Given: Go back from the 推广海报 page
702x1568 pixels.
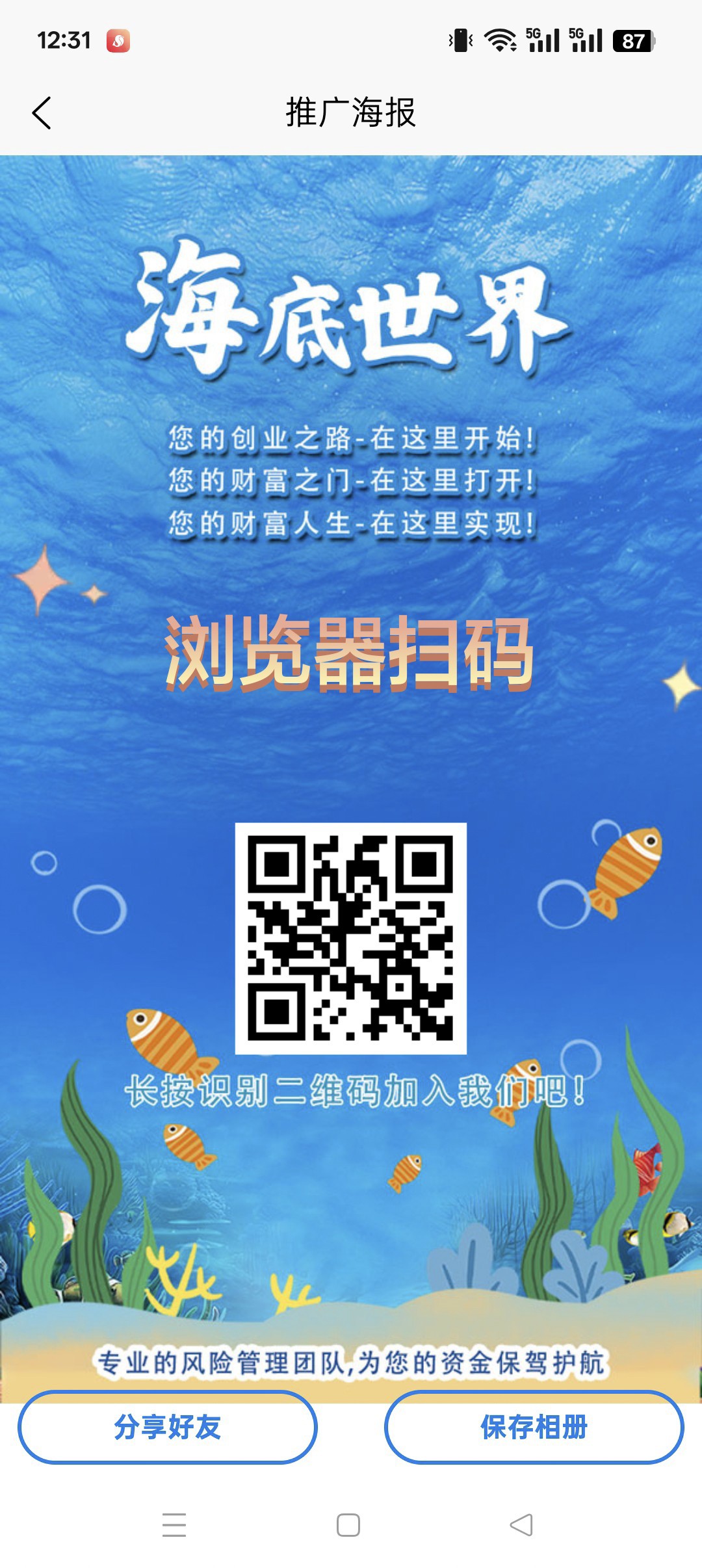Looking at the screenshot, I should [42, 113].
